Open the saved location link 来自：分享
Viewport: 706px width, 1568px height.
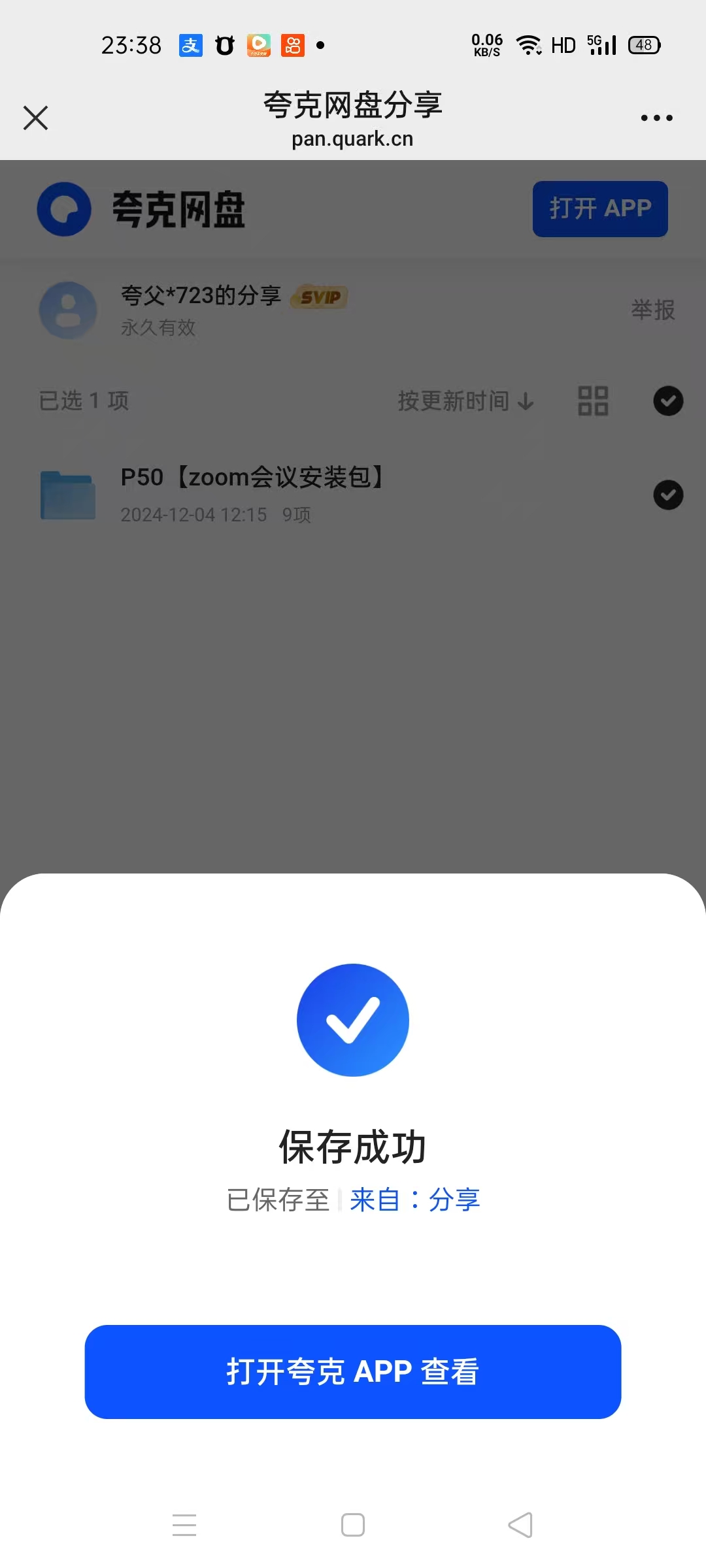click(415, 1200)
